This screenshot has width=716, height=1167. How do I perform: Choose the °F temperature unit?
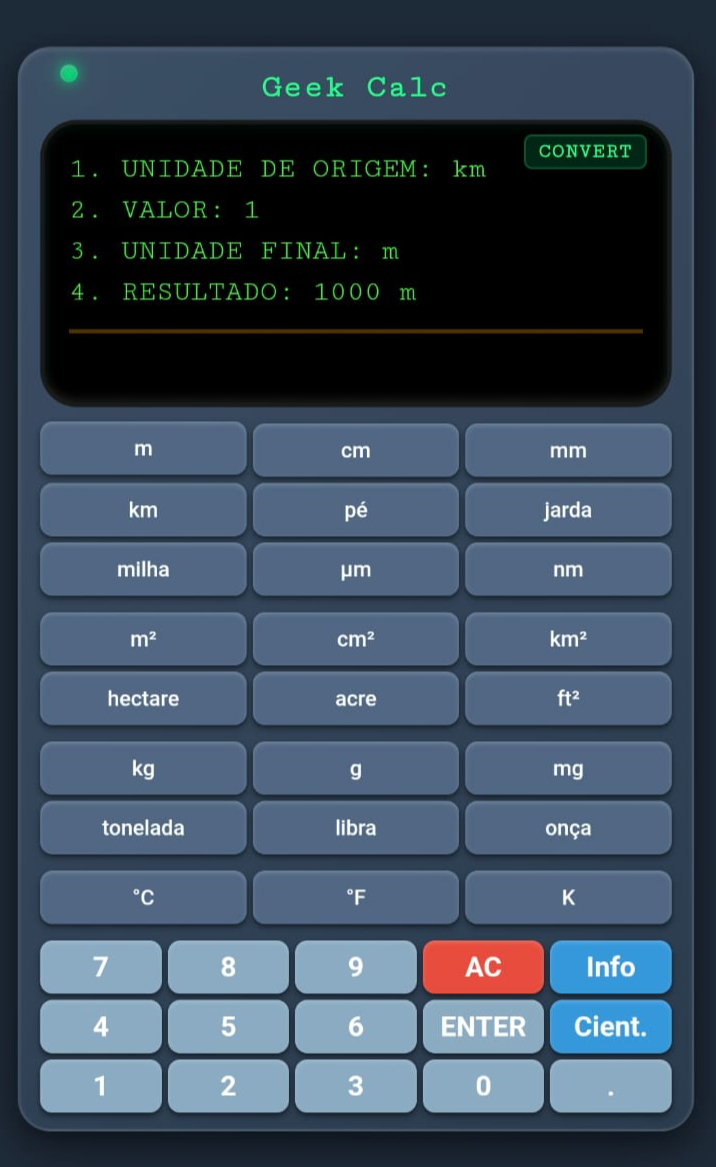coord(356,897)
